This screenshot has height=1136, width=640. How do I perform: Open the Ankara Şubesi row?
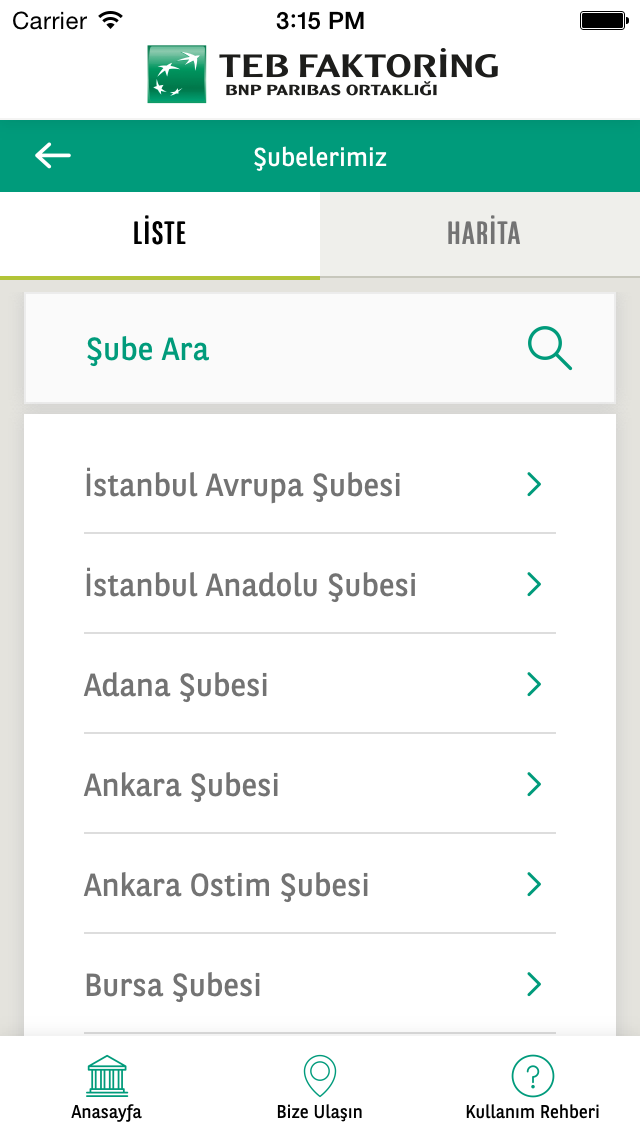(320, 784)
